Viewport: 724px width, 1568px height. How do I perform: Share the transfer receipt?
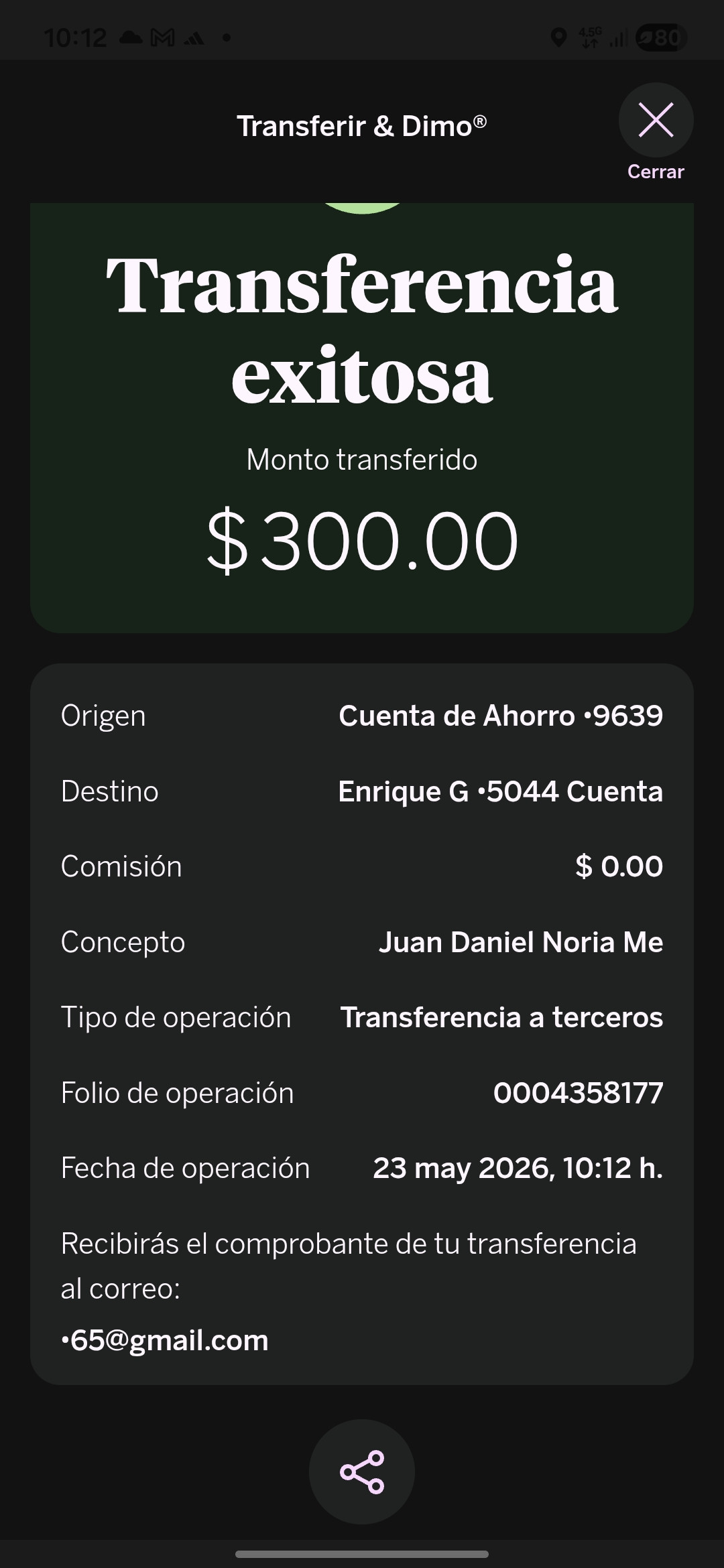point(362,1472)
